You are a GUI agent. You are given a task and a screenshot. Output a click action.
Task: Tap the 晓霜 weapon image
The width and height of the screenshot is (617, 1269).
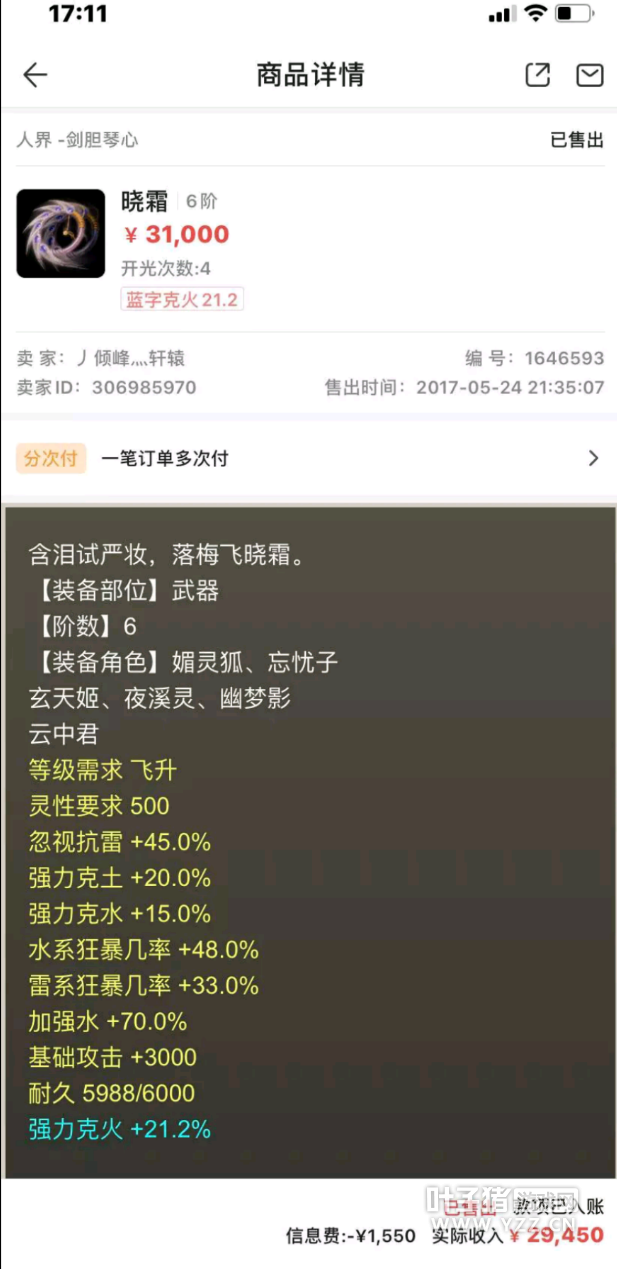click(60, 233)
